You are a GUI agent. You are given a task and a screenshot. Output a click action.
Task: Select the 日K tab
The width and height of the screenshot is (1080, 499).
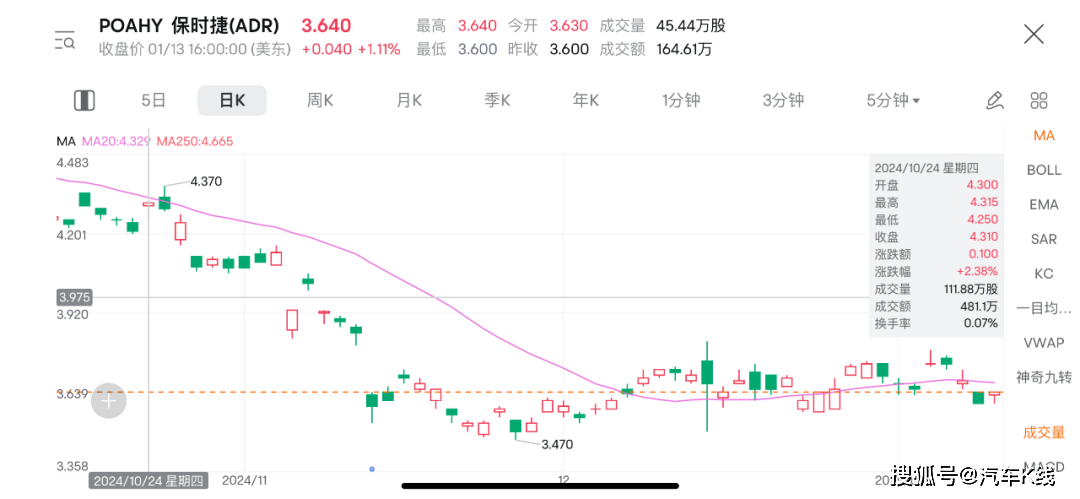tap(232, 100)
